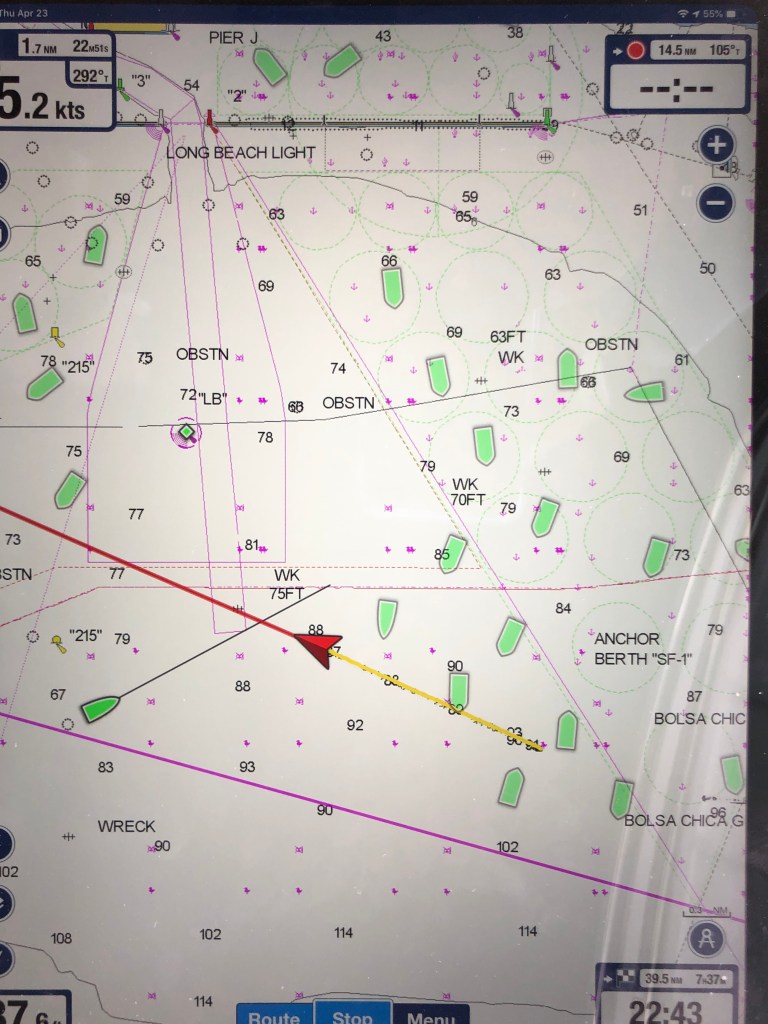
Task: Activate the divider measuring tool
Action: (x=706, y=937)
